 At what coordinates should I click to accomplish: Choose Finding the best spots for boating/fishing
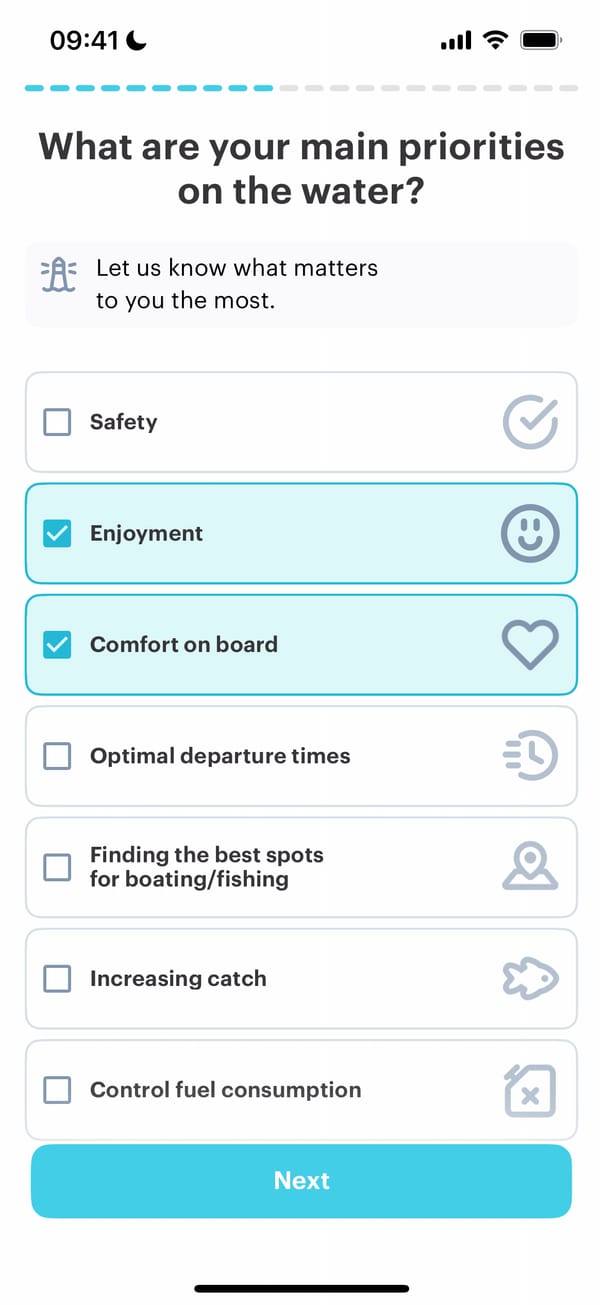58,867
